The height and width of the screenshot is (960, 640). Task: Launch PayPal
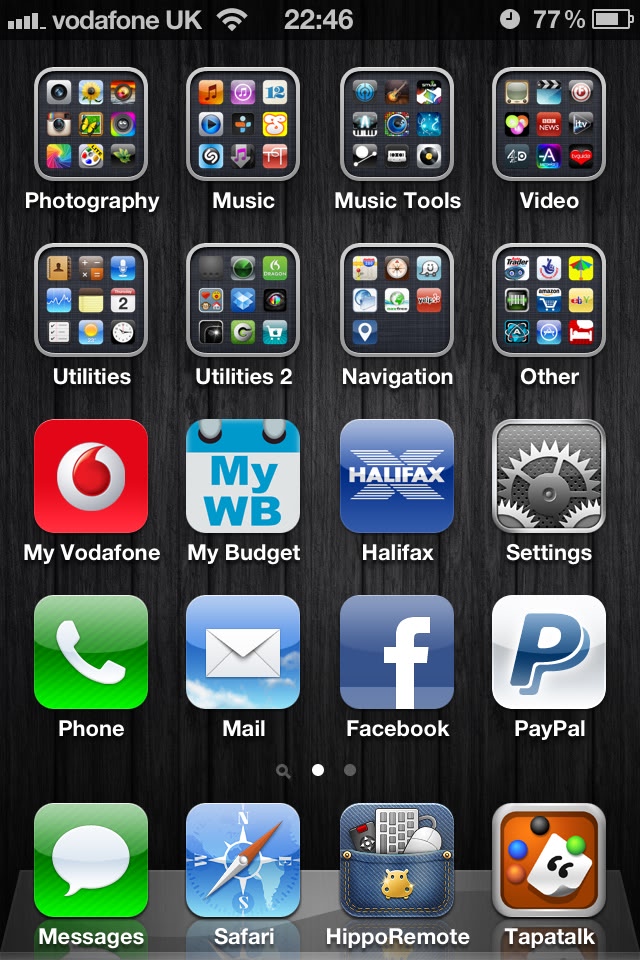pos(549,652)
